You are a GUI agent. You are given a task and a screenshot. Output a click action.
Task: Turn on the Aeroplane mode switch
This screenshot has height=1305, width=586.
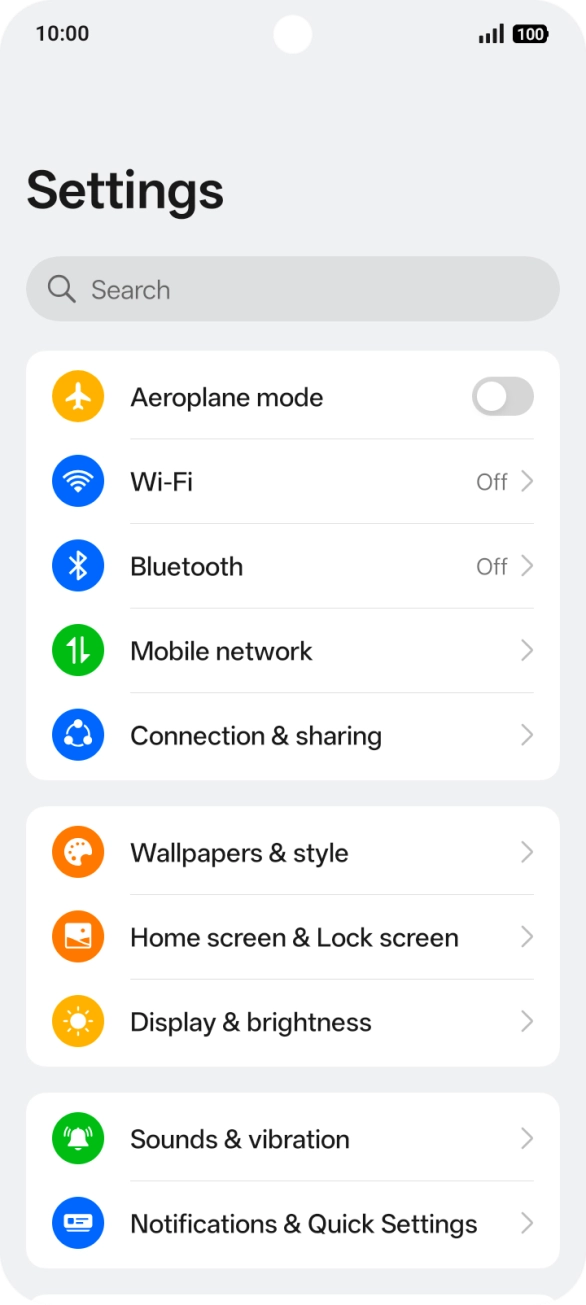(503, 397)
